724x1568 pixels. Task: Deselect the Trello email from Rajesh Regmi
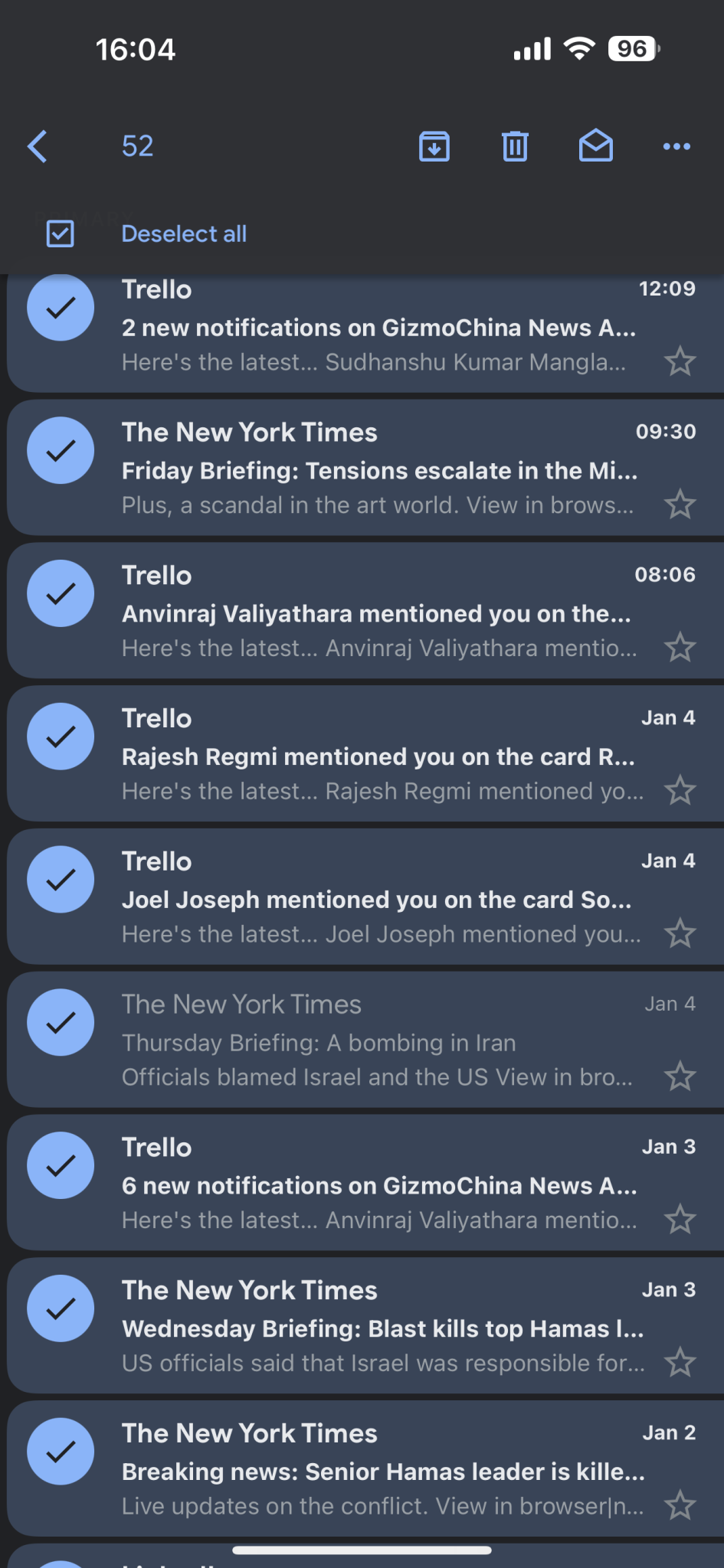coord(60,736)
